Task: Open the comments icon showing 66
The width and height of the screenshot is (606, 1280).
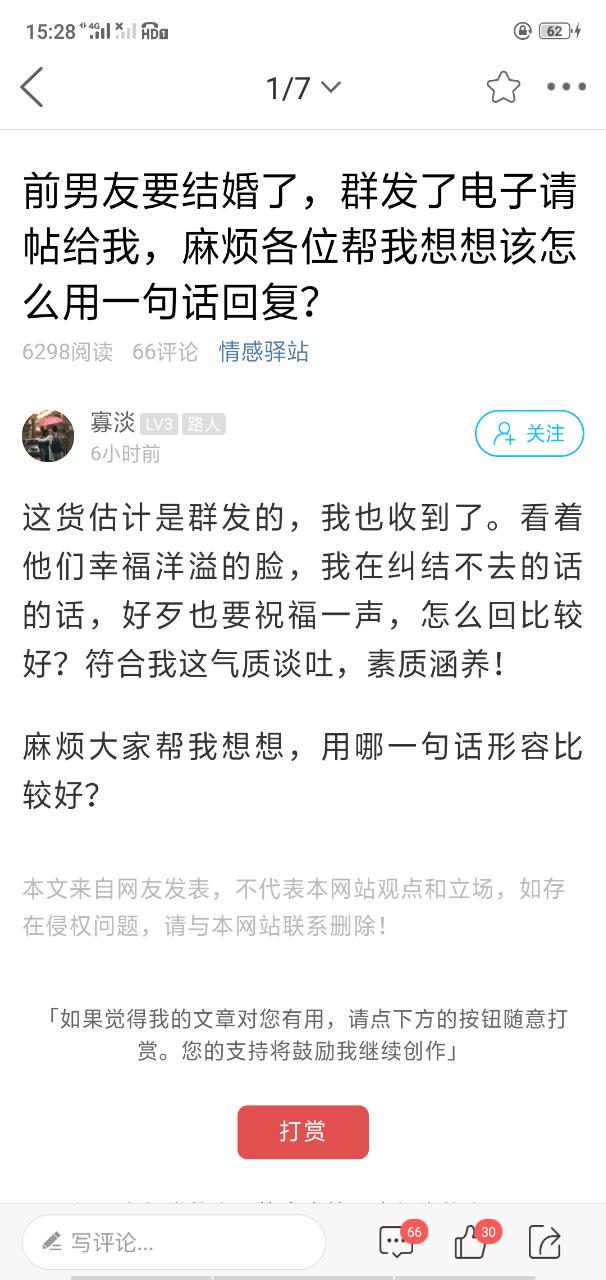Action: click(x=397, y=1242)
